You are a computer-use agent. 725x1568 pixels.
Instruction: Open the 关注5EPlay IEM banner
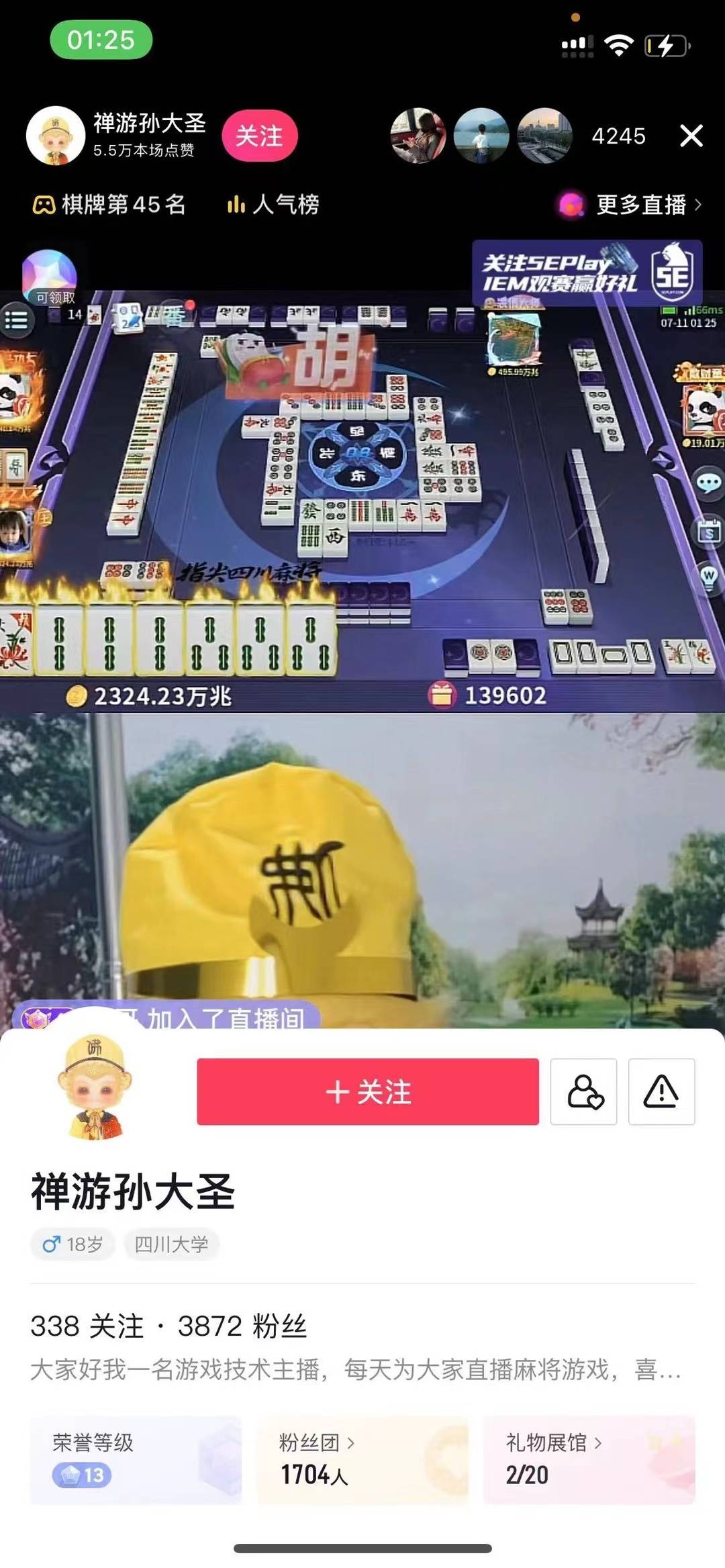pos(587,273)
